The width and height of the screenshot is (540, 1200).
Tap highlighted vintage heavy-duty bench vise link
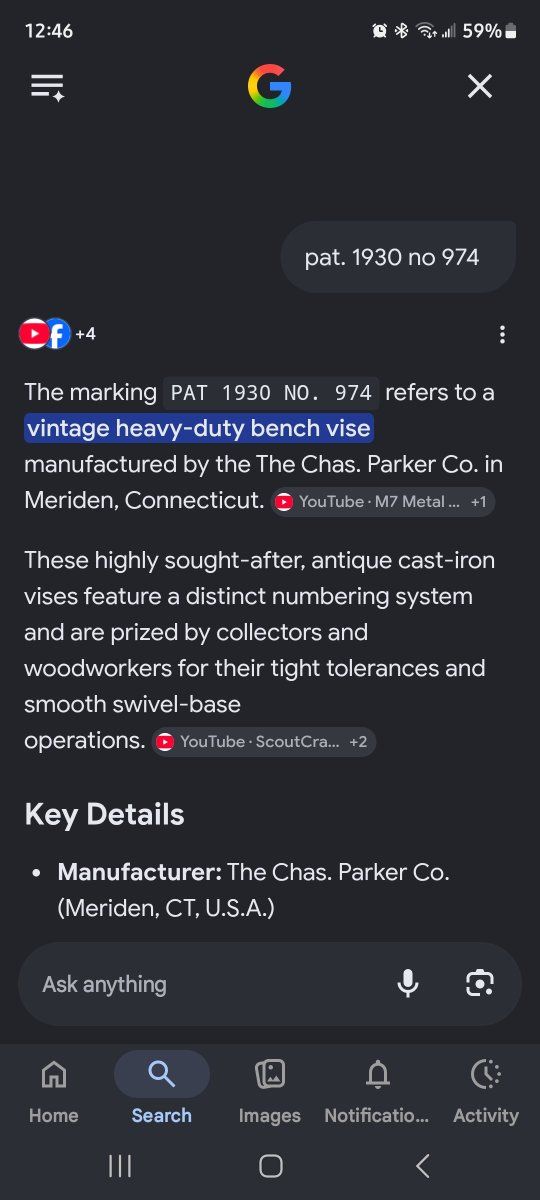199,428
